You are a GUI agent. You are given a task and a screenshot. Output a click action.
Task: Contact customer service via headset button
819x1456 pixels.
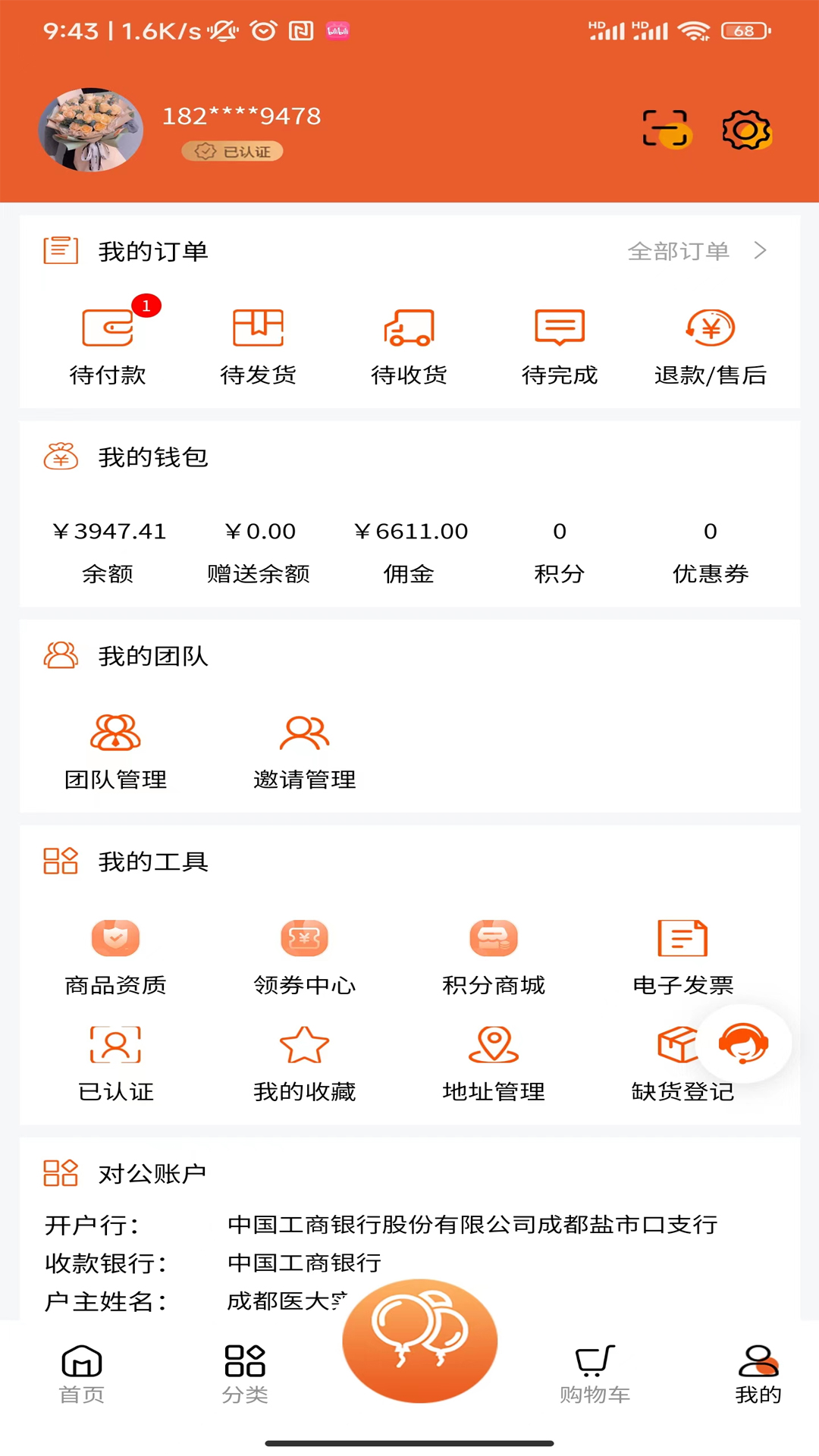743,1043
